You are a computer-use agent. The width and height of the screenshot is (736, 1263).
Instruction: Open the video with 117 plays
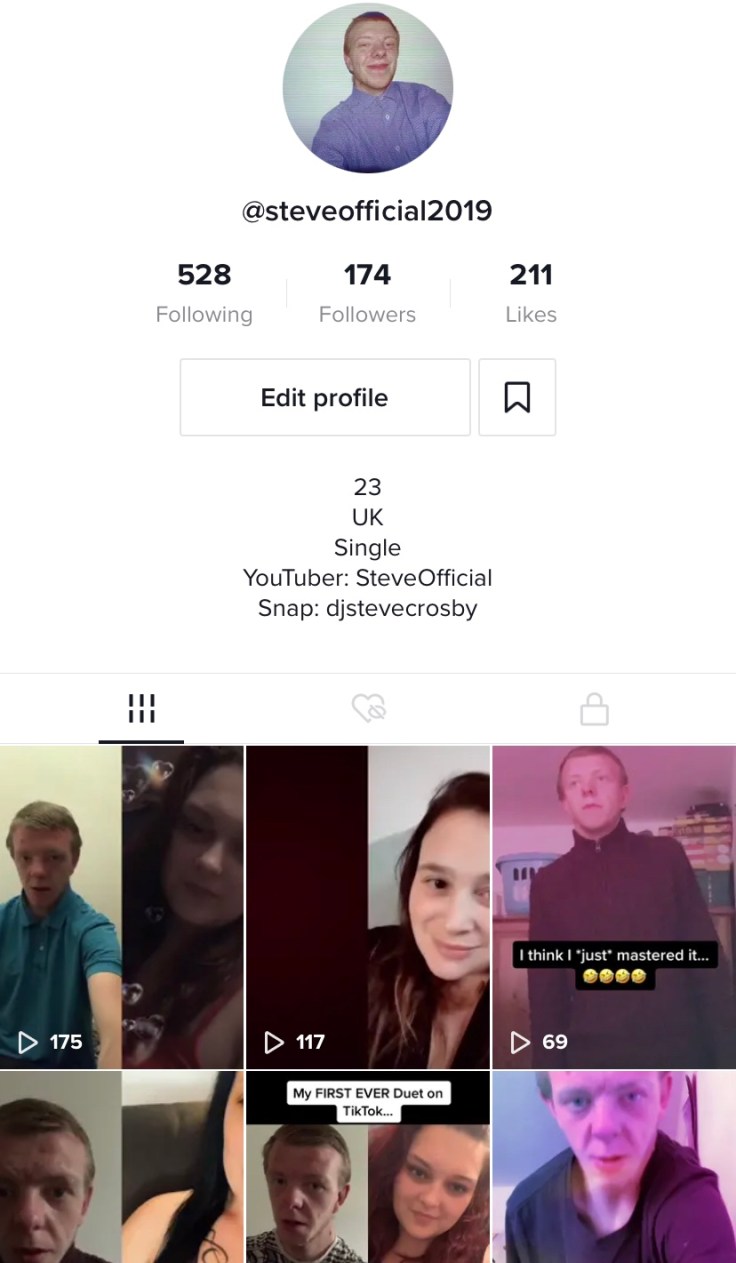pos(367,907)
